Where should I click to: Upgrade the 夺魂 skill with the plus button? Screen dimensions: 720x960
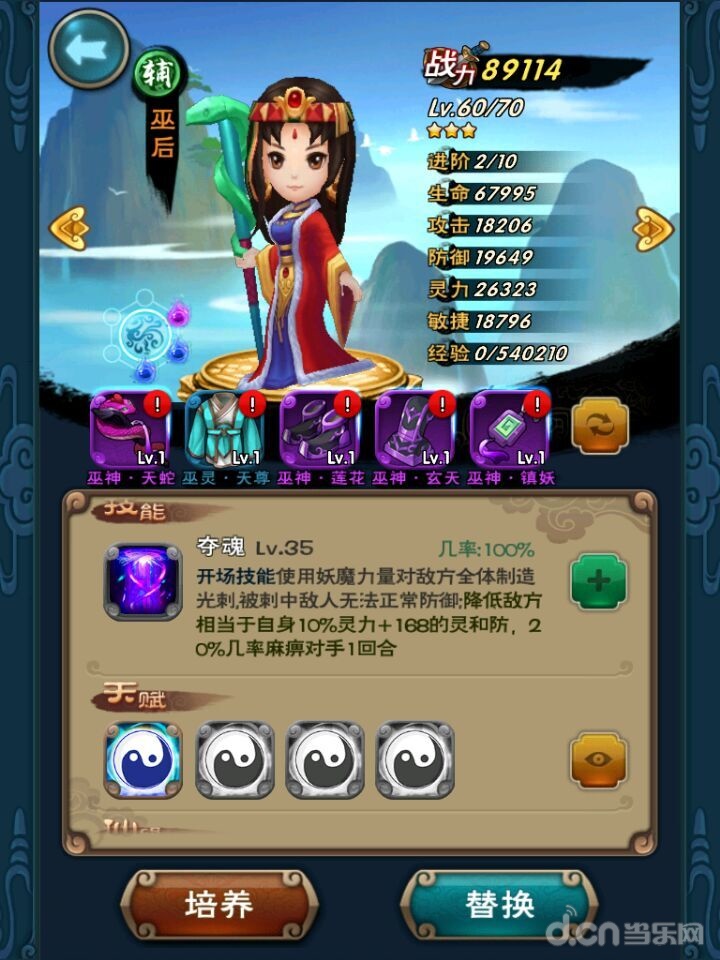point(599,581)
